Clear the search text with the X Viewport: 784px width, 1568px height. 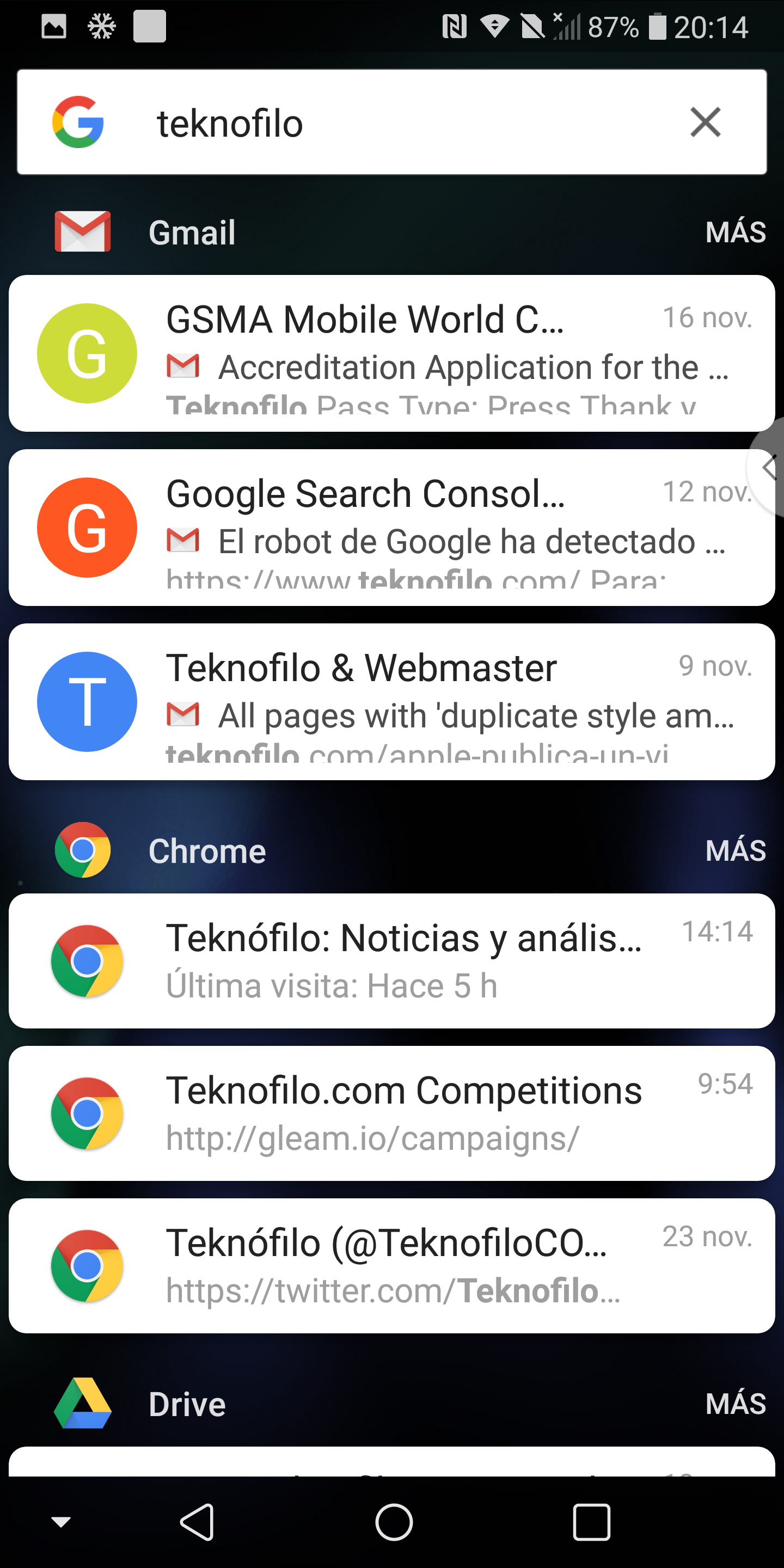tap(705, 122)
